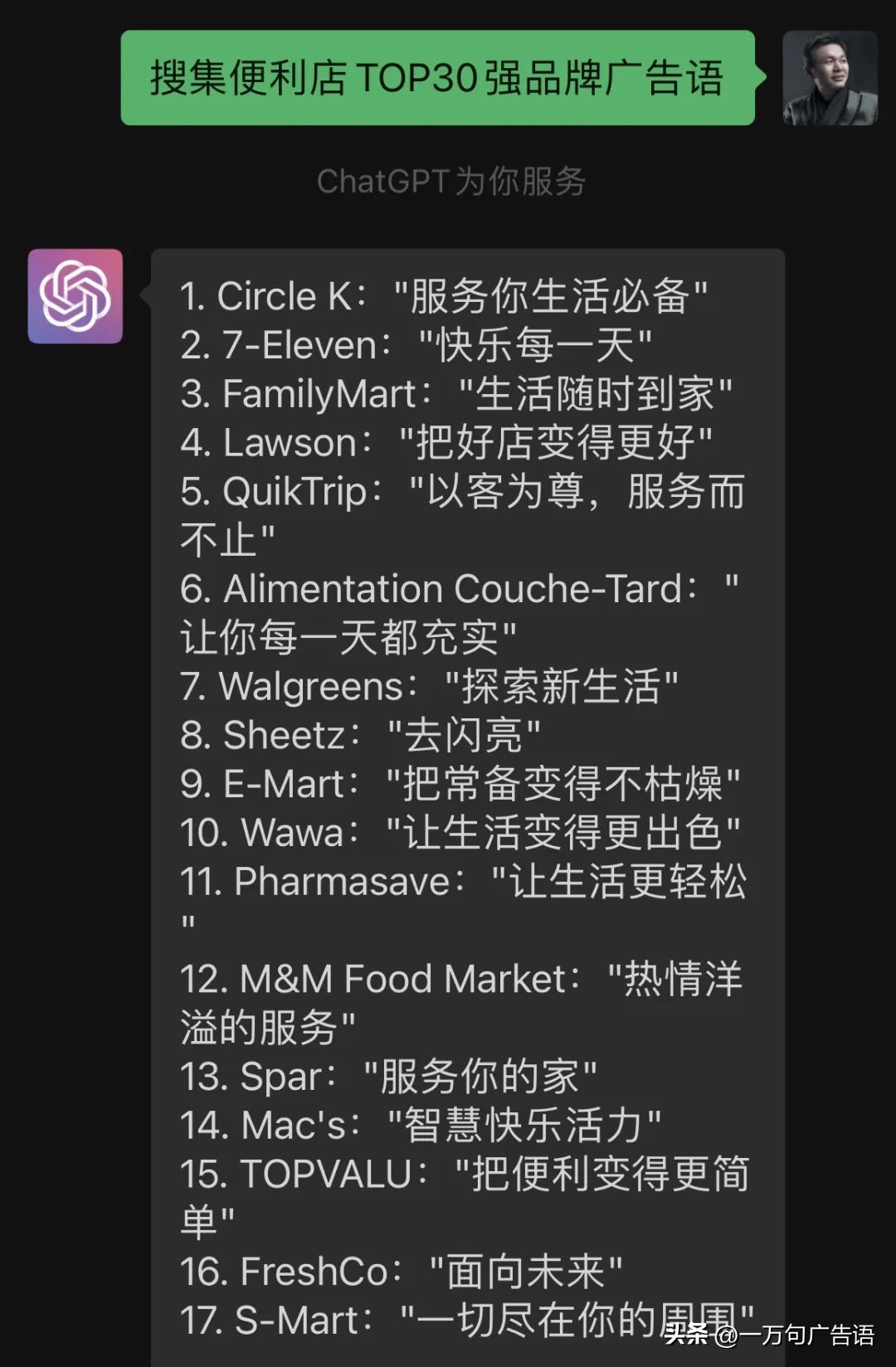
Task: Select the Alimentation Couche-Tard entry
Action: point(460,588)
